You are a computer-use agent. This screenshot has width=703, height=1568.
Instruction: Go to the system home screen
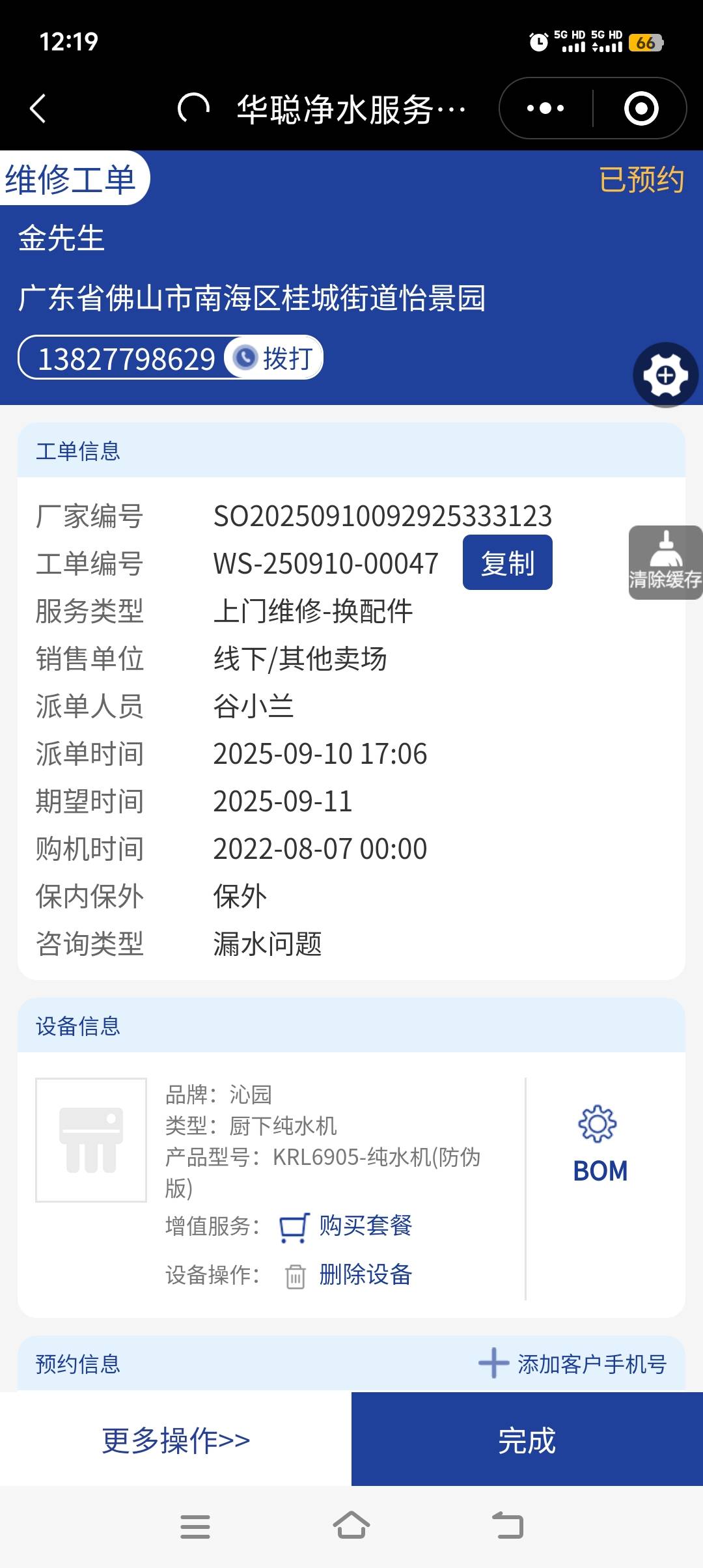pyautogui.click(x=351, y=1526)
